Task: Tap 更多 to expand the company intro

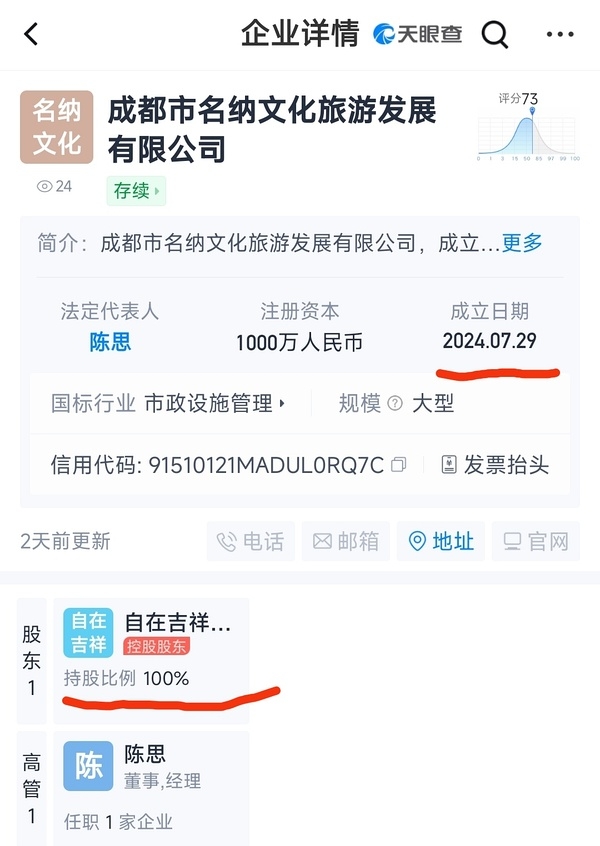Action: pyautogui.click(x=522, y=242)
